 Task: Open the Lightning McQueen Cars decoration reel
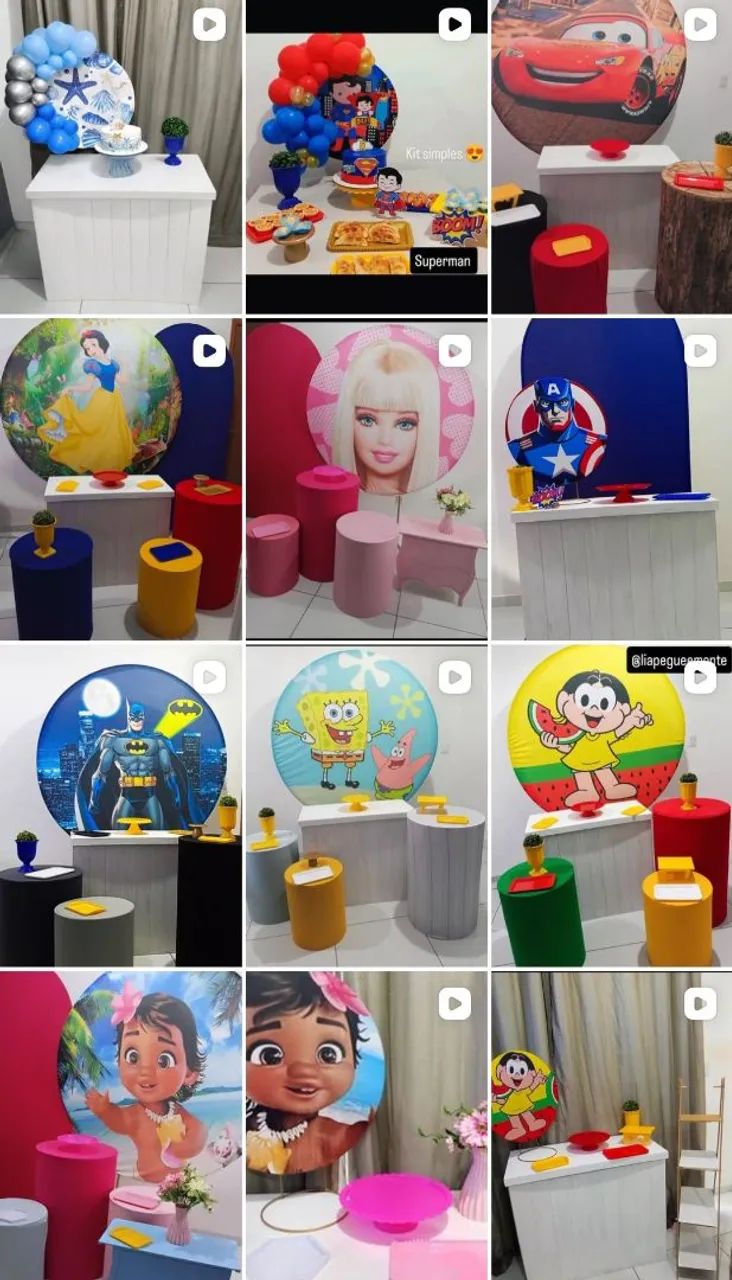tap(612, 157)
